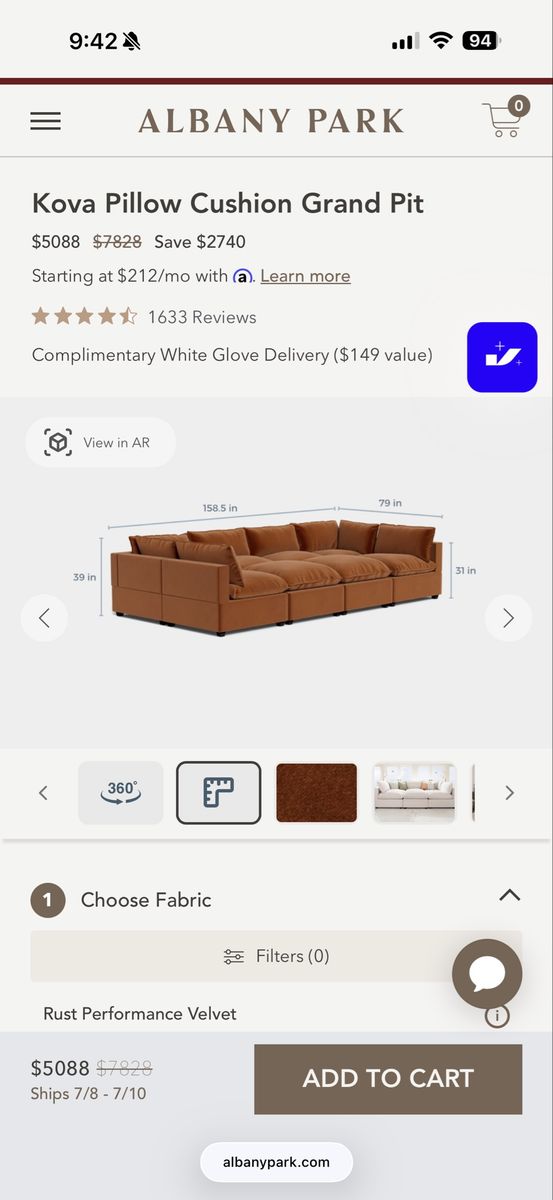This screenshot has width=553, height=1200.
Task: Open the hamburger menu
Action: pyautogui.click(x=45, y=121)
